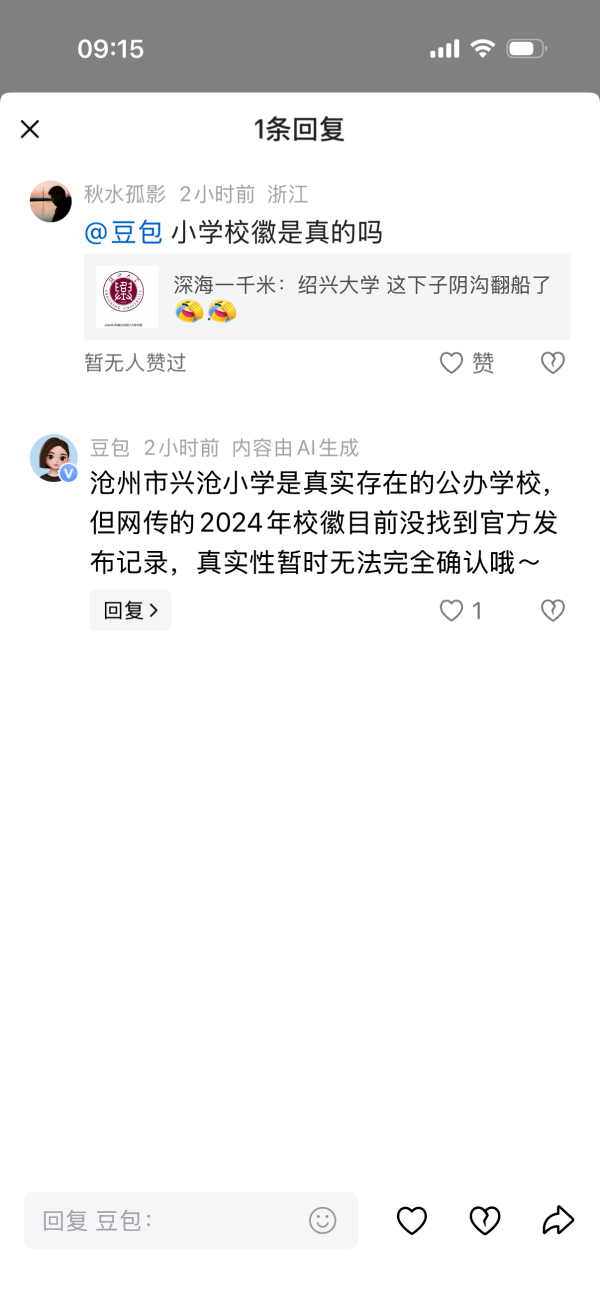
Task: Open 豆包's profile avatar
Action: click(x=53, y=458)
